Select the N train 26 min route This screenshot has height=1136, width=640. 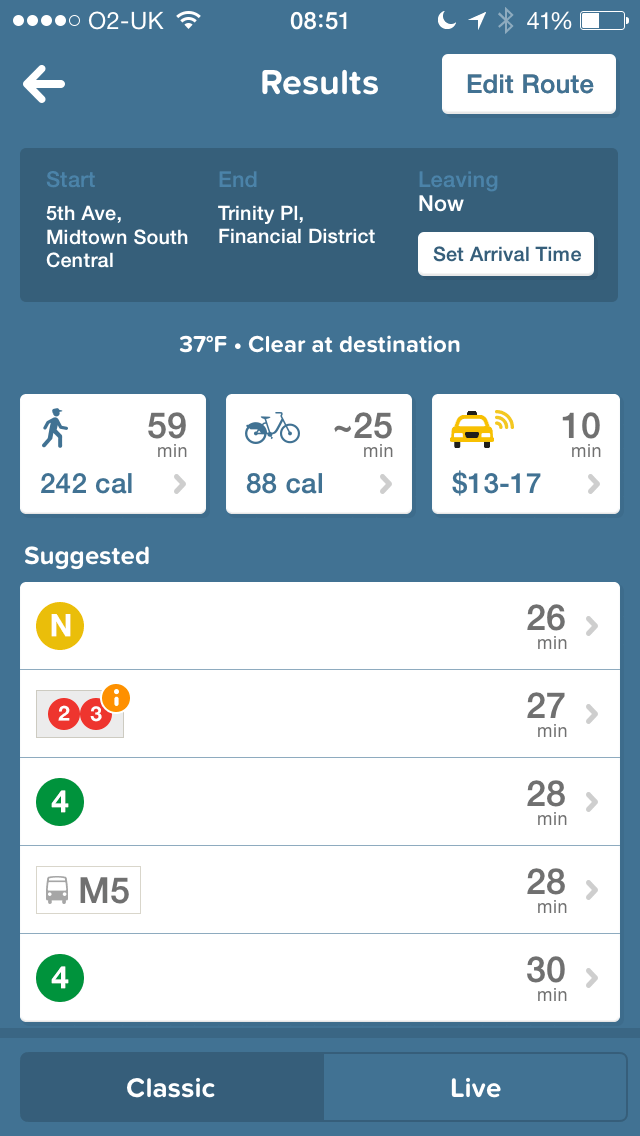320,626
